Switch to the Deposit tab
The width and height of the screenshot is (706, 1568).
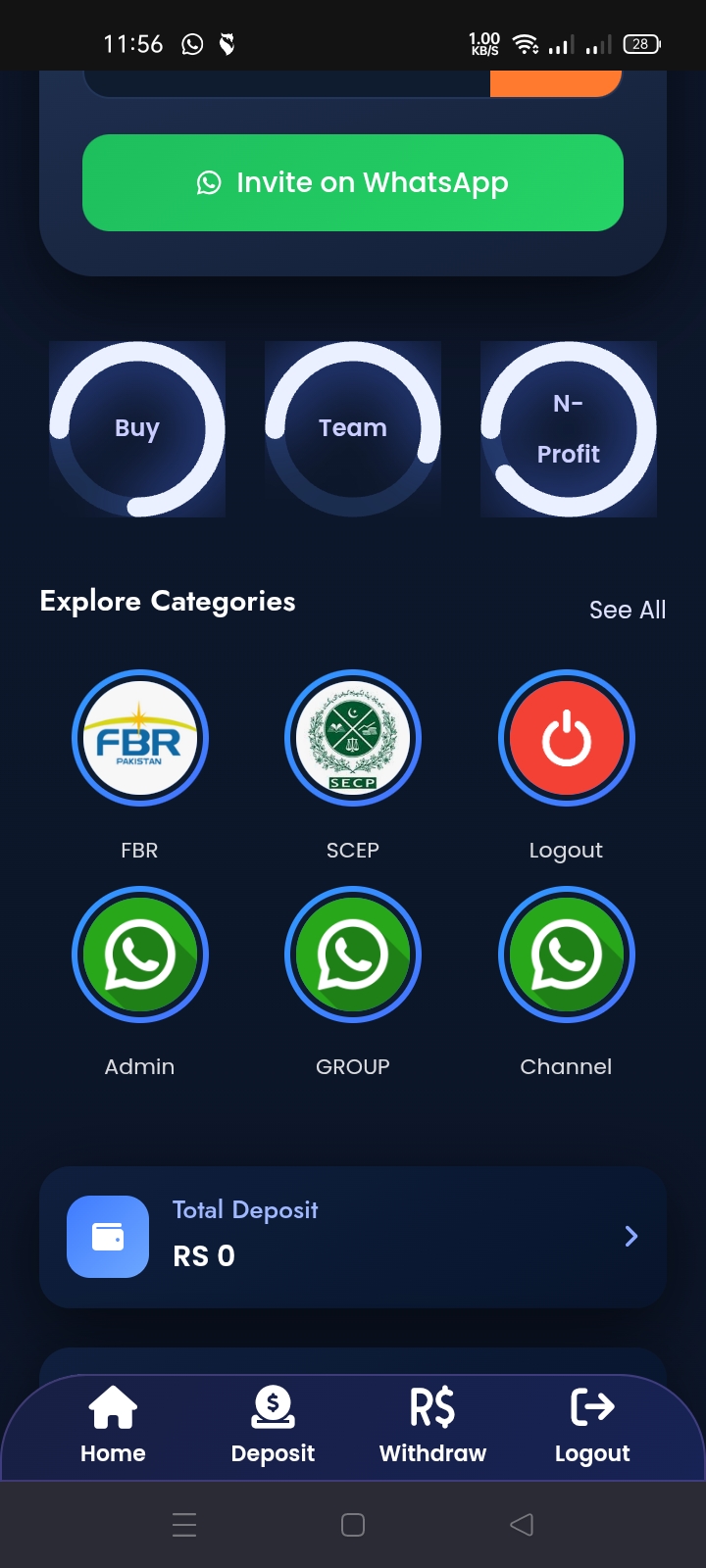click(273, 1425)
